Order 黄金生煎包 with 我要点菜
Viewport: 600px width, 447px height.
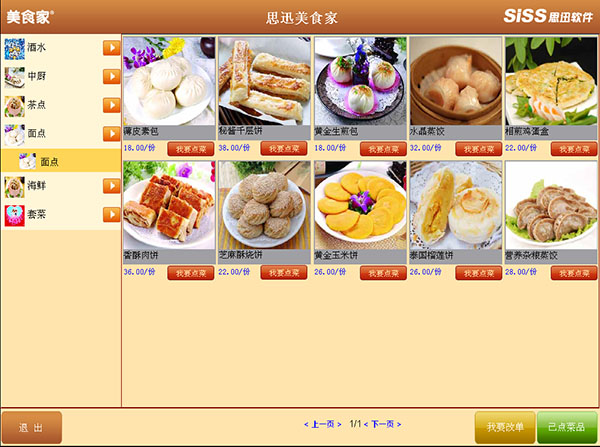(x=380, y=148)
